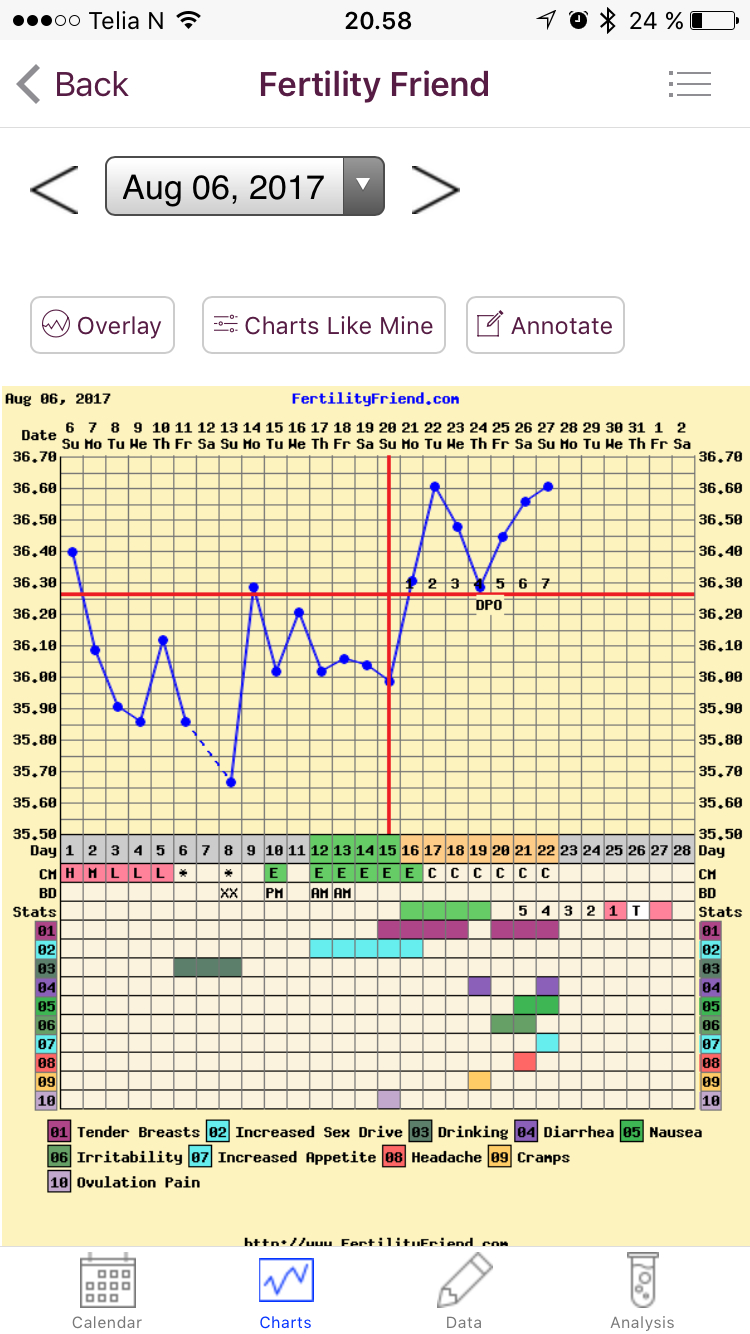The image size is (750, 1334).
Task: Switch to the Calendar tab
Action: (107, 1291)
